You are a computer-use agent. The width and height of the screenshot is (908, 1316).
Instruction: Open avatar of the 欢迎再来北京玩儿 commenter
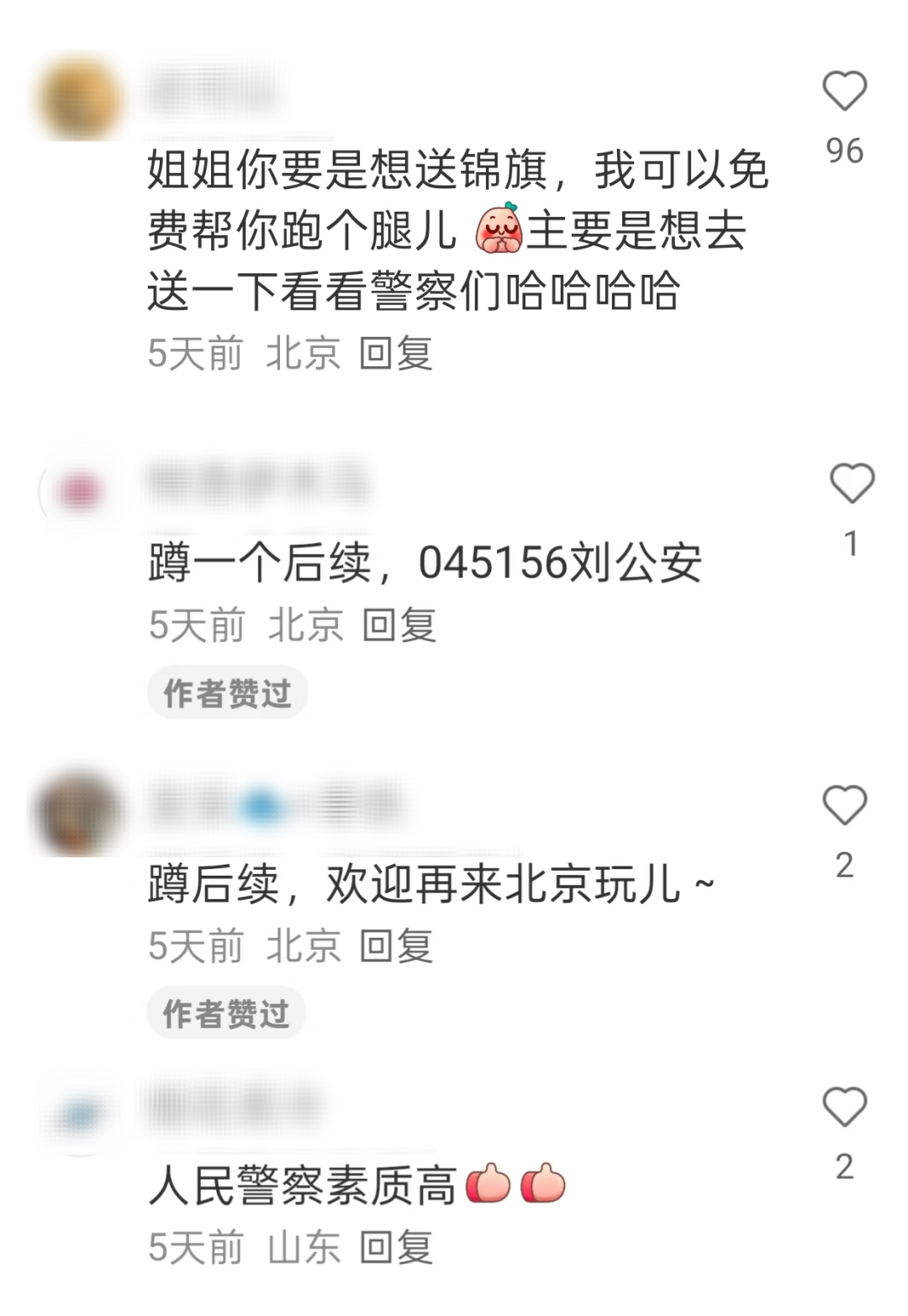click(78, 813)
